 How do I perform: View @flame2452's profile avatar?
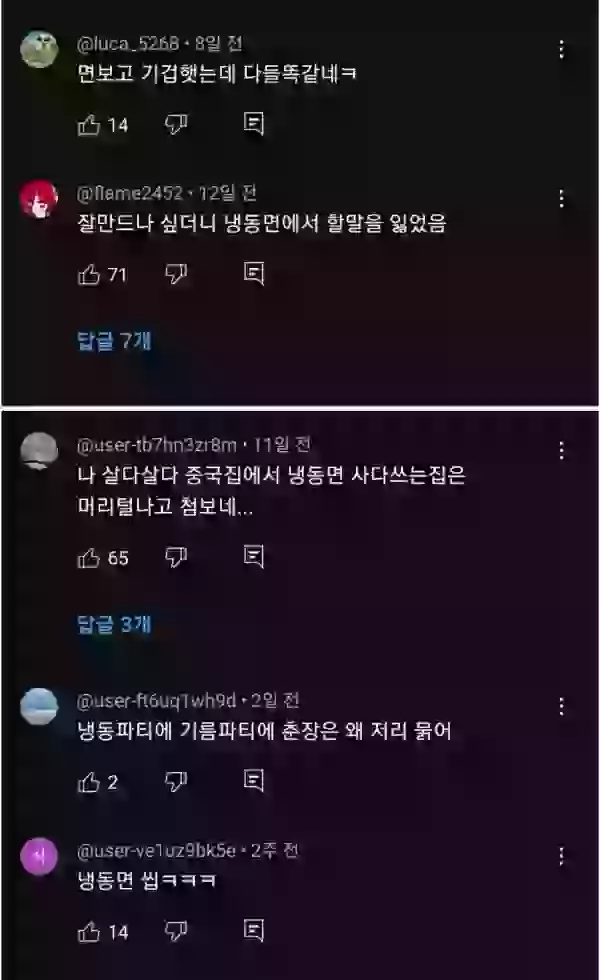[39, 199]
